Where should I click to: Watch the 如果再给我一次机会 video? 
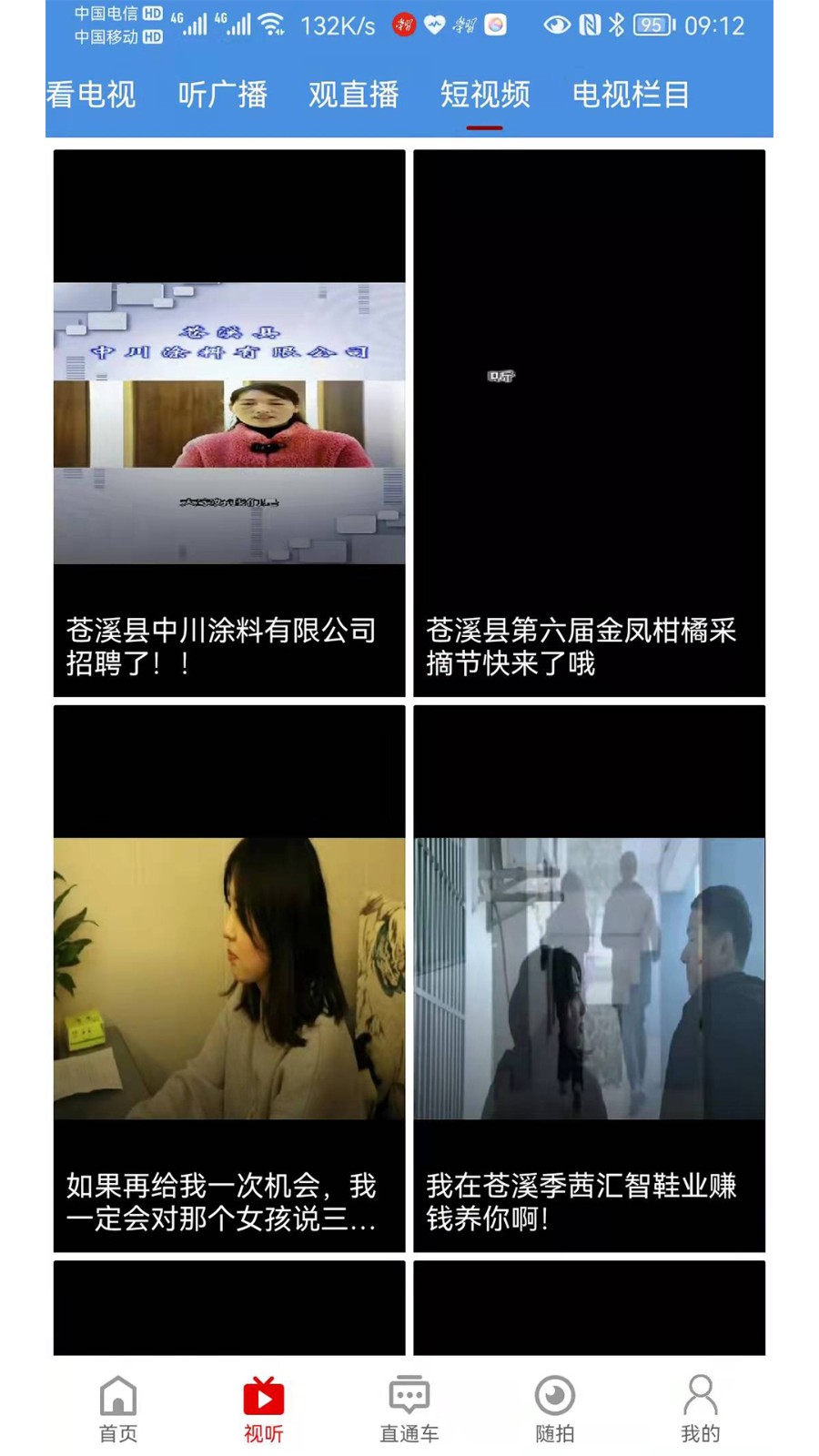click(229, 978)
